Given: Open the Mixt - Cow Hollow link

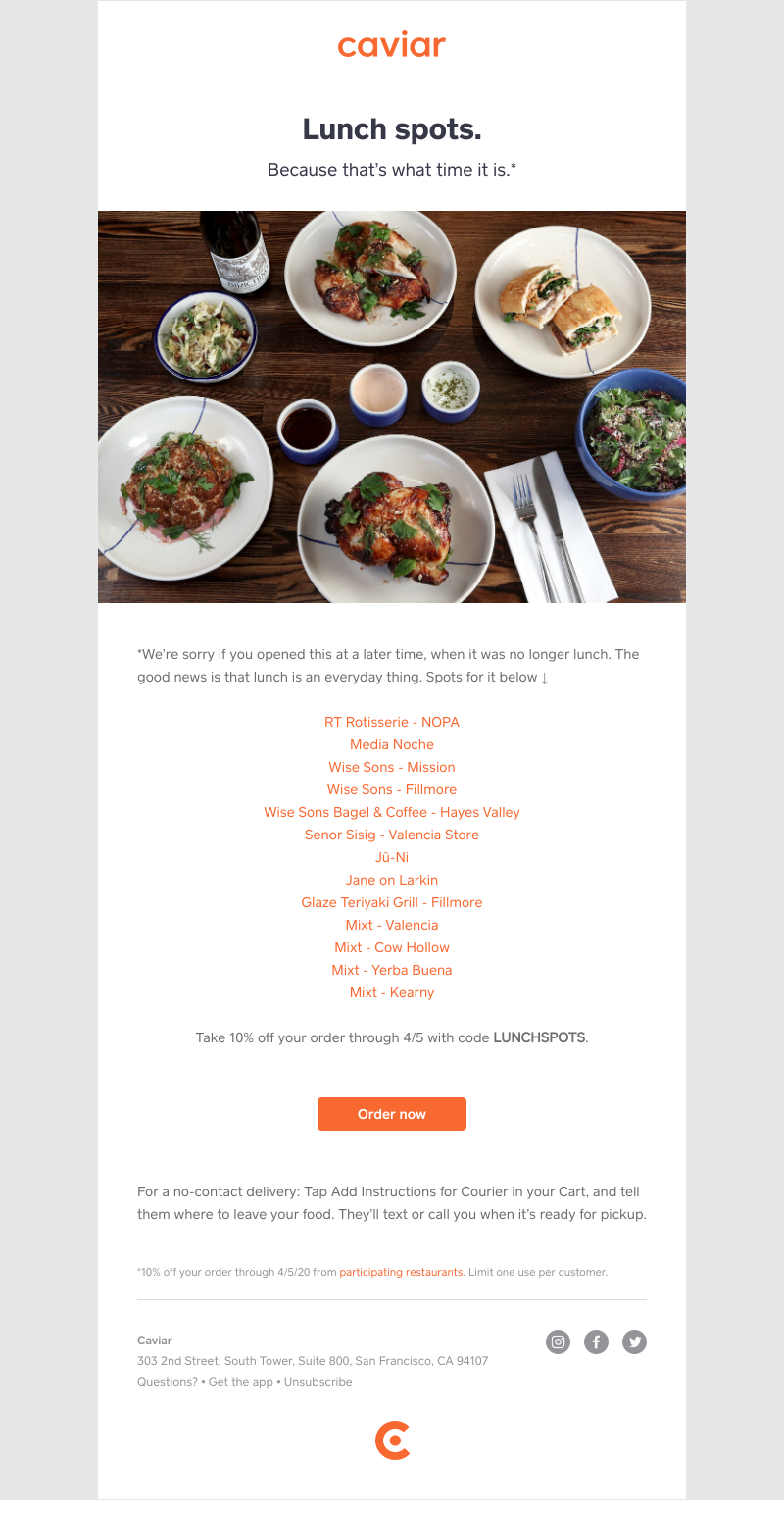Looking at the screenshot, I should coord(392,947).
